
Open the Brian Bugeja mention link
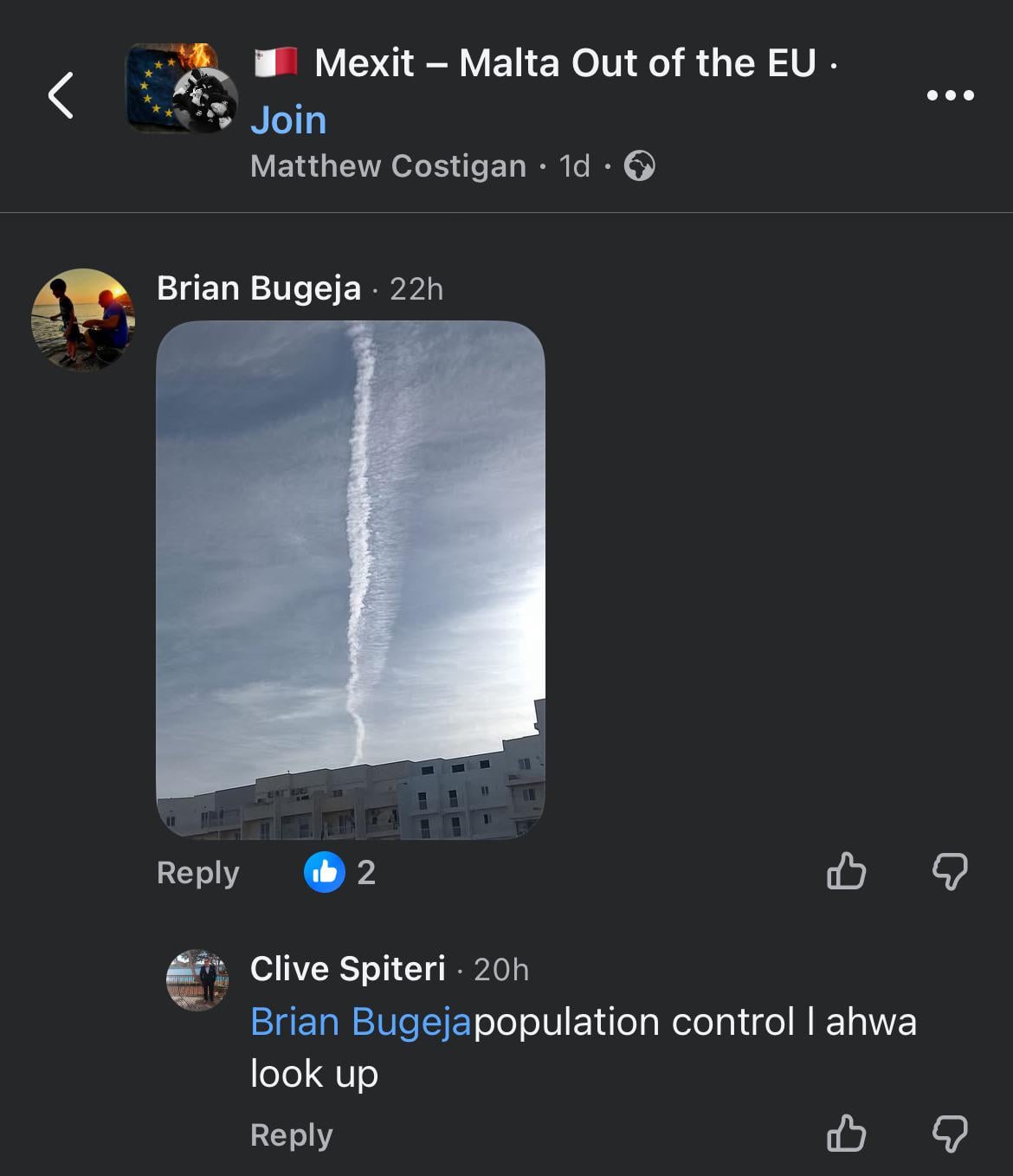pos(360,1022)
